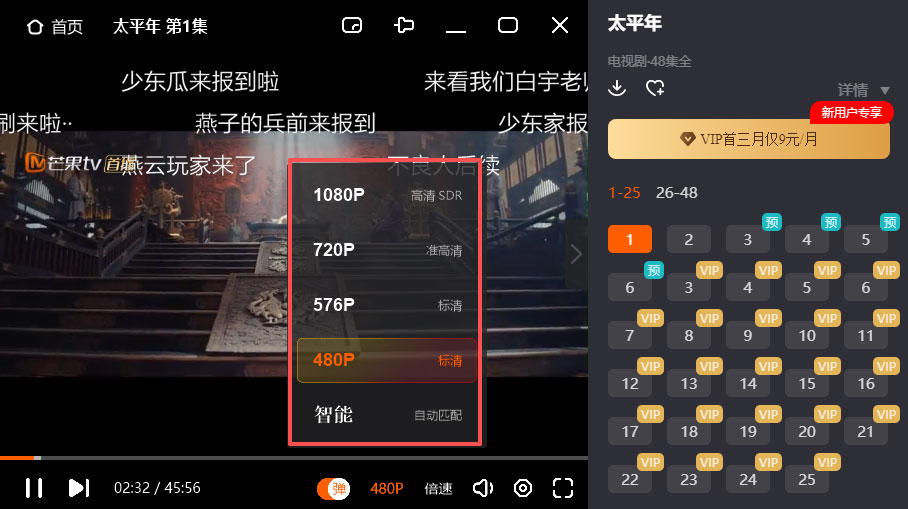Pause the video playback
The width and height of the screenshot is (908, 509).
[34, 488]
